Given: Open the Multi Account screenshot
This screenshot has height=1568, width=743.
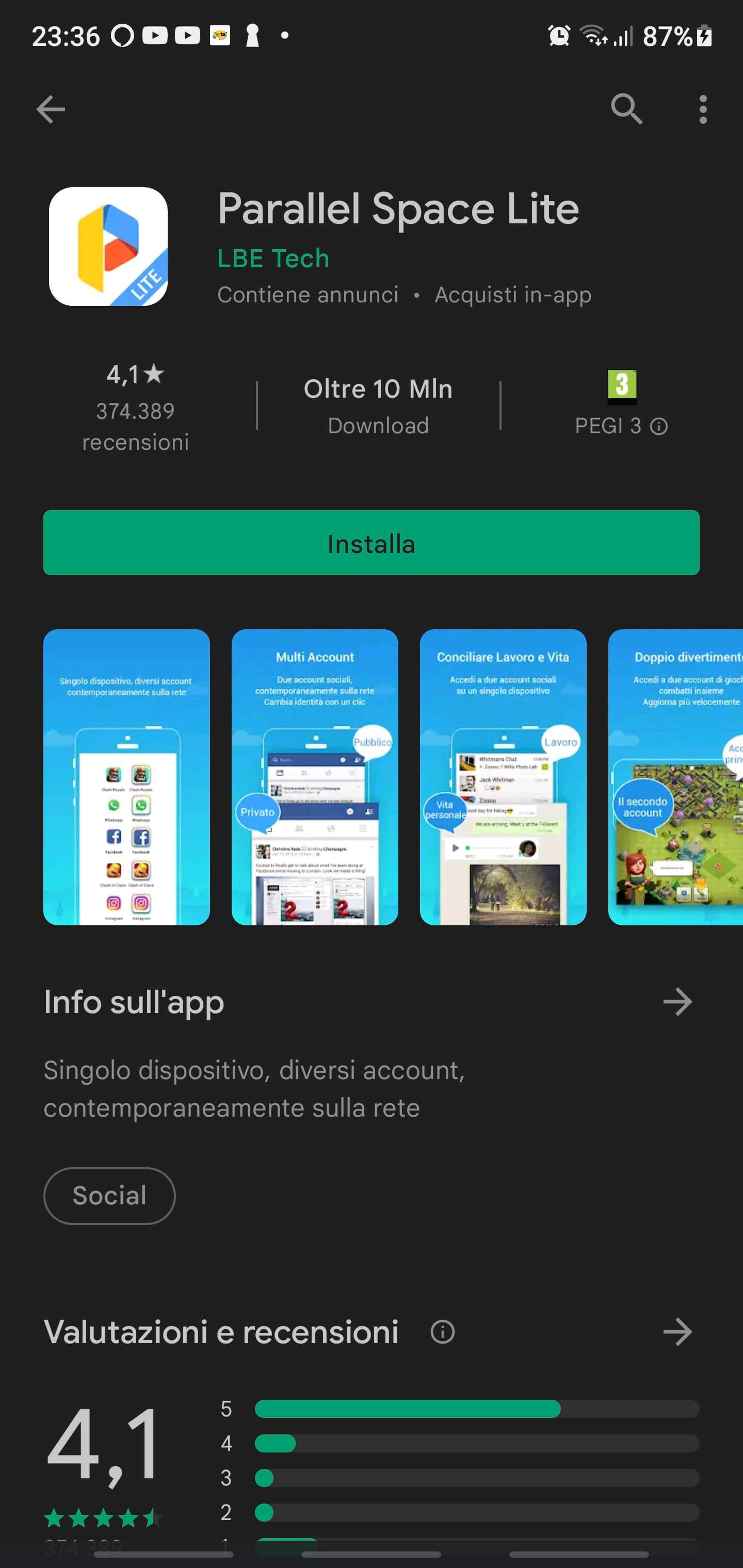Looking at the screenshot, I should pyautogui.click(x=314, y=777).
